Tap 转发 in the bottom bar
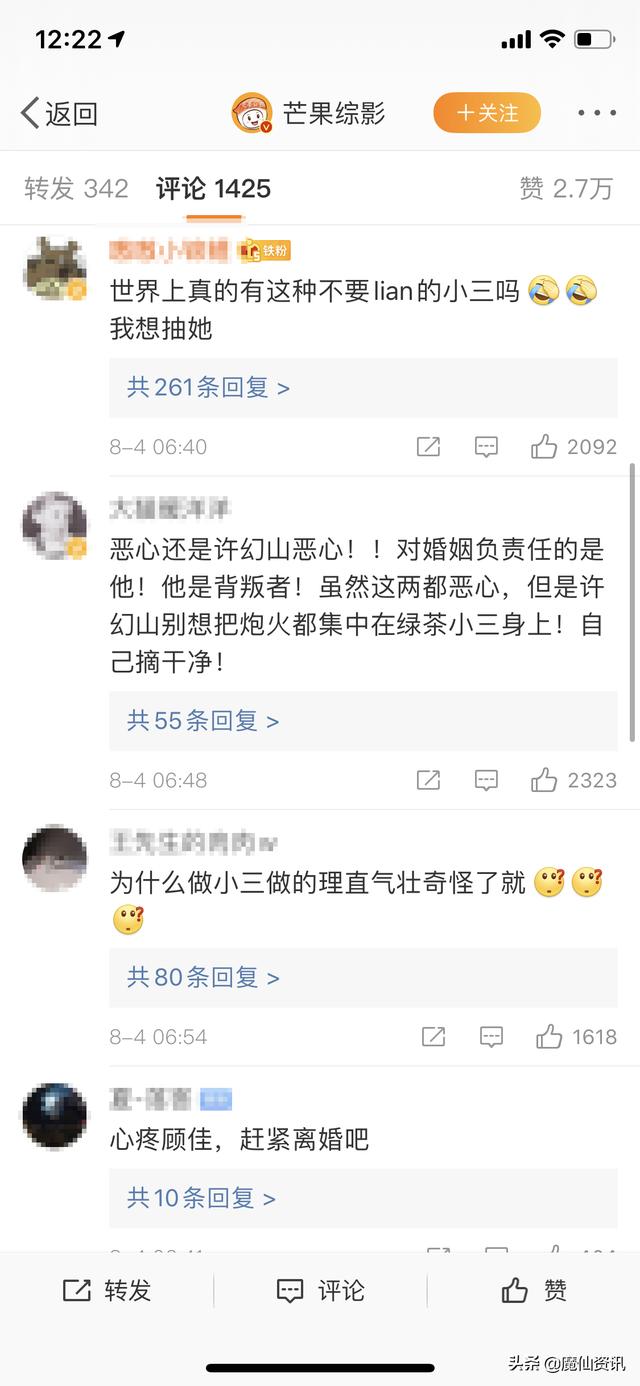Screen dimensions: 640x1386 (107, 1291)
